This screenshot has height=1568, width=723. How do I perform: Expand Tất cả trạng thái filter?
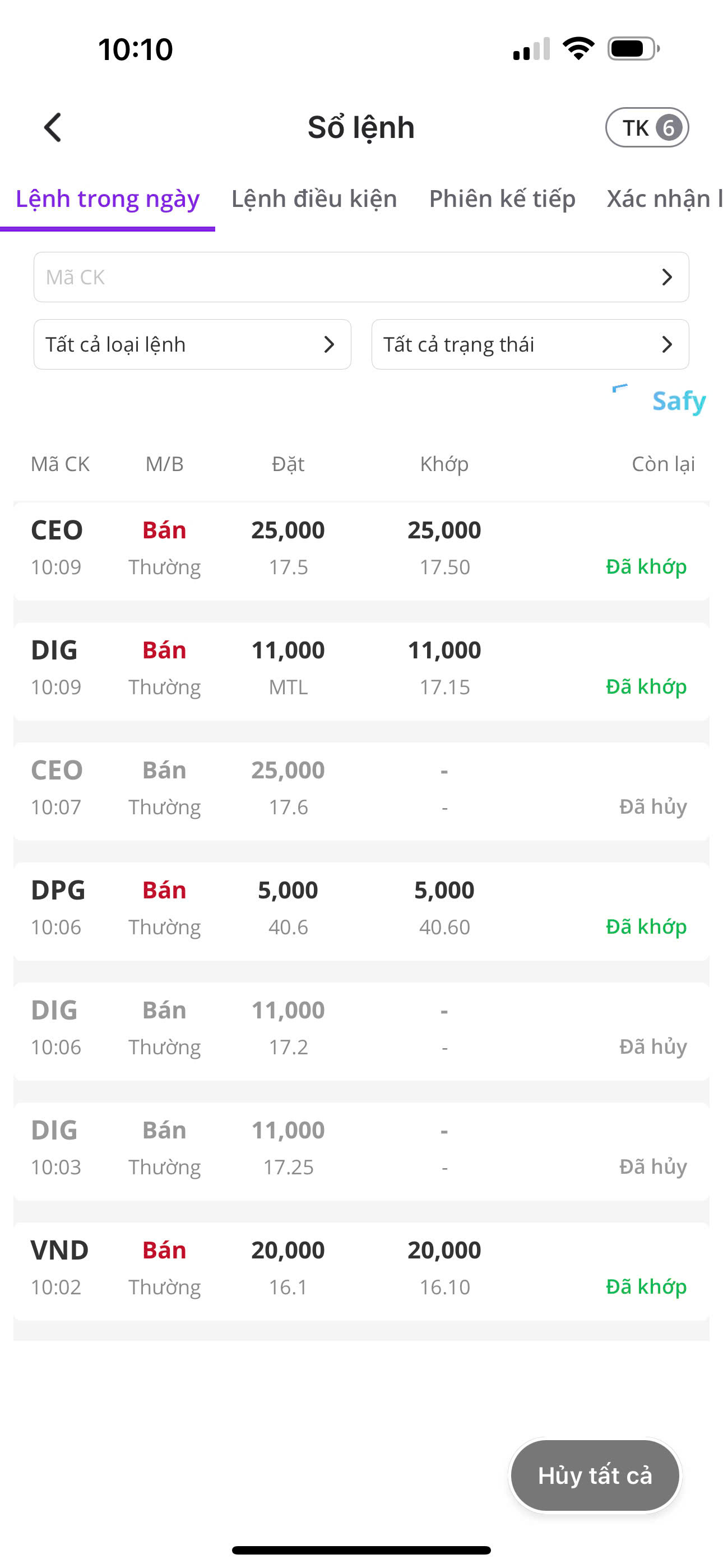click(x=530, y=344)
